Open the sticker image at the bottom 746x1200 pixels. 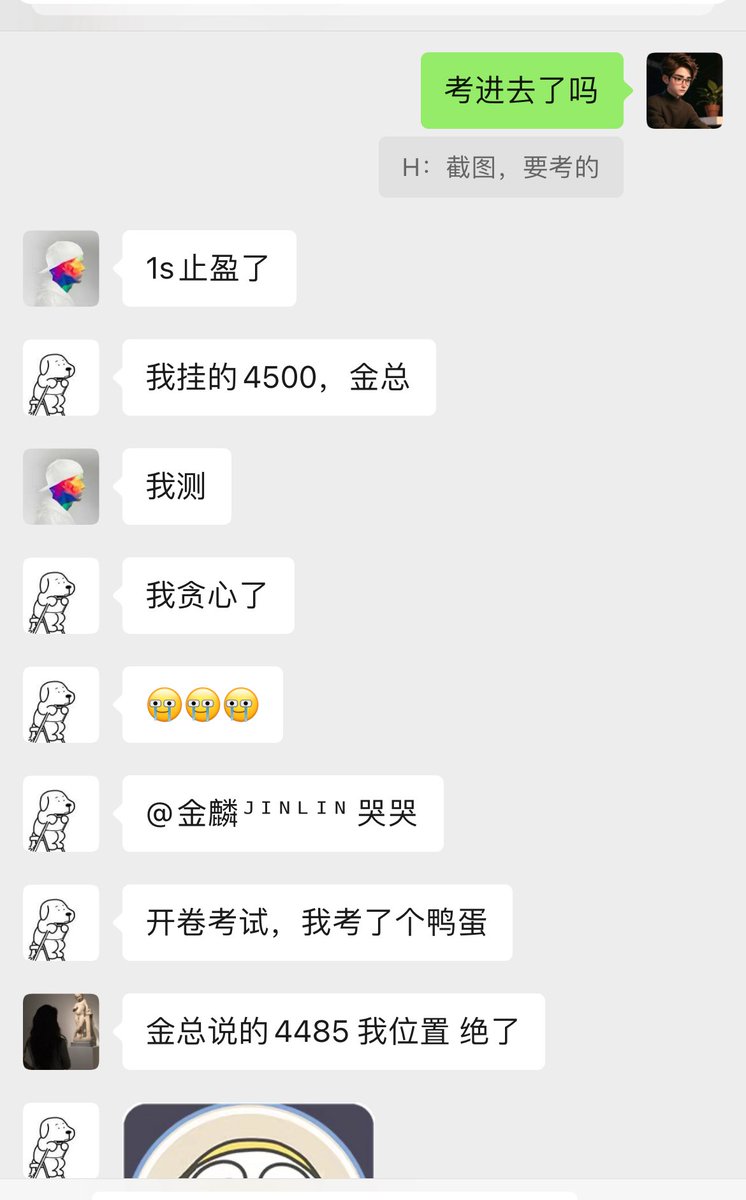pos(248,1142)
